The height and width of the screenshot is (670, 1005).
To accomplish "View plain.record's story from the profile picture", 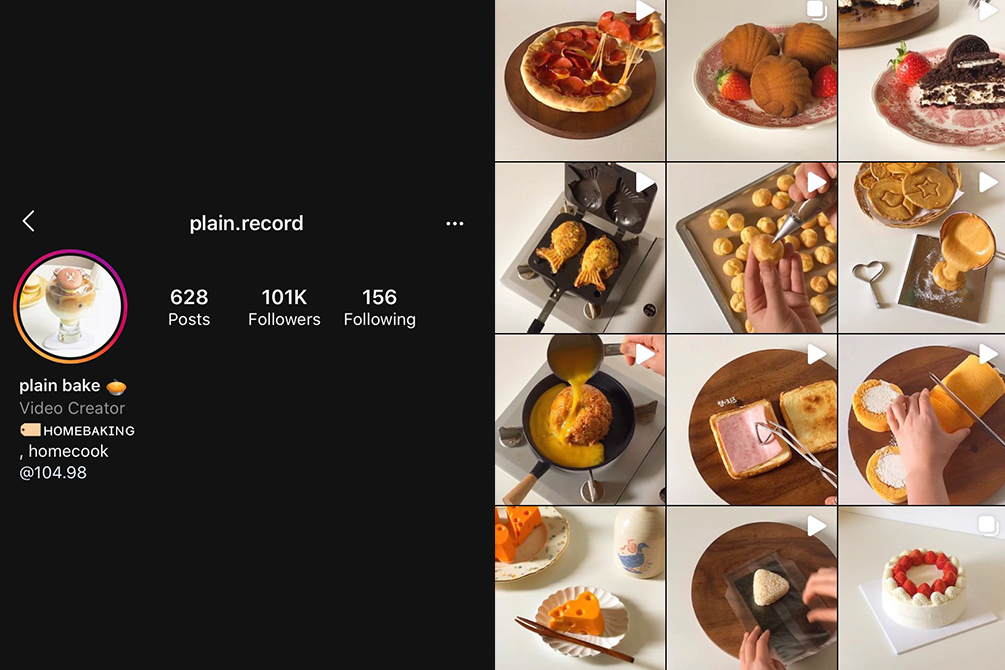I will tap(70, 306).
